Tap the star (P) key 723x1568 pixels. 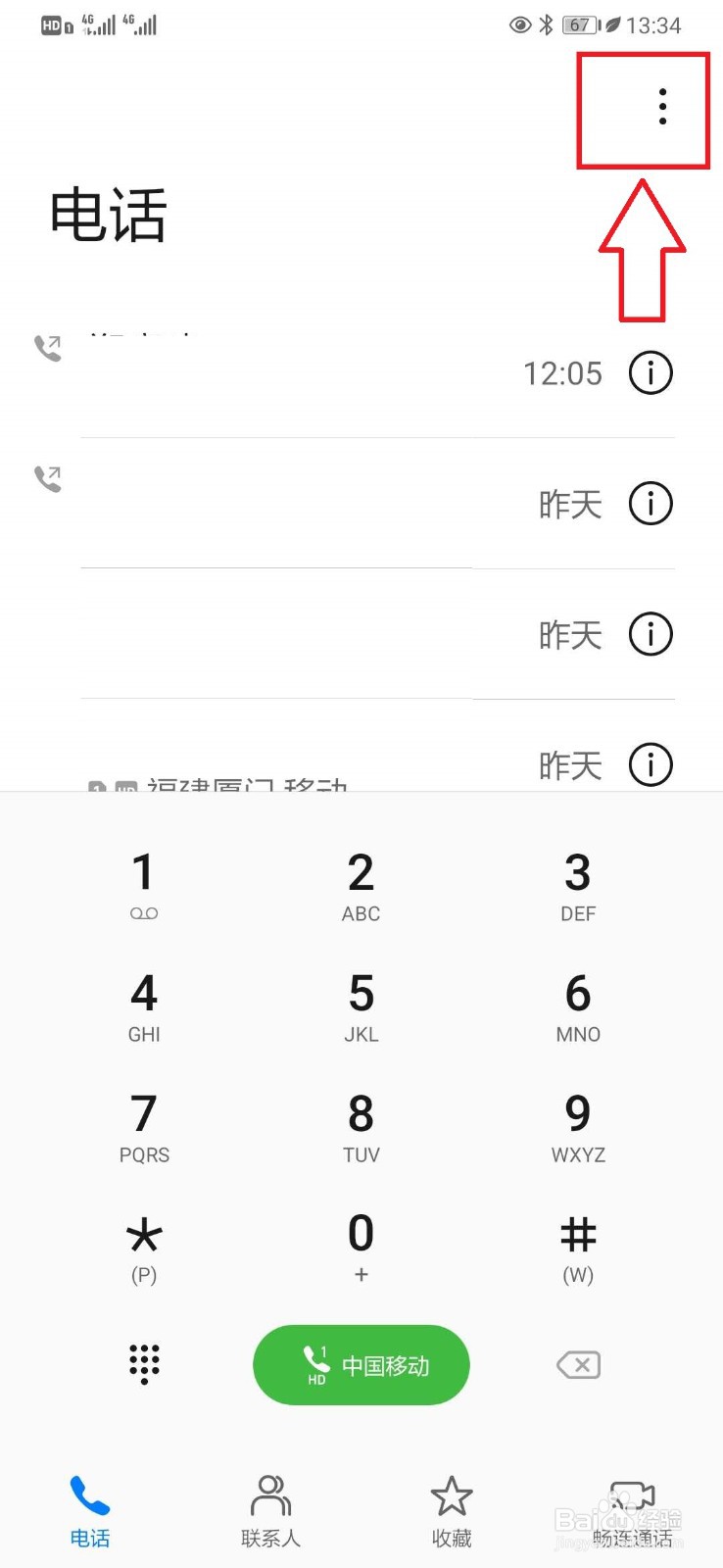pyautogui.click(x=144, y=1245)
